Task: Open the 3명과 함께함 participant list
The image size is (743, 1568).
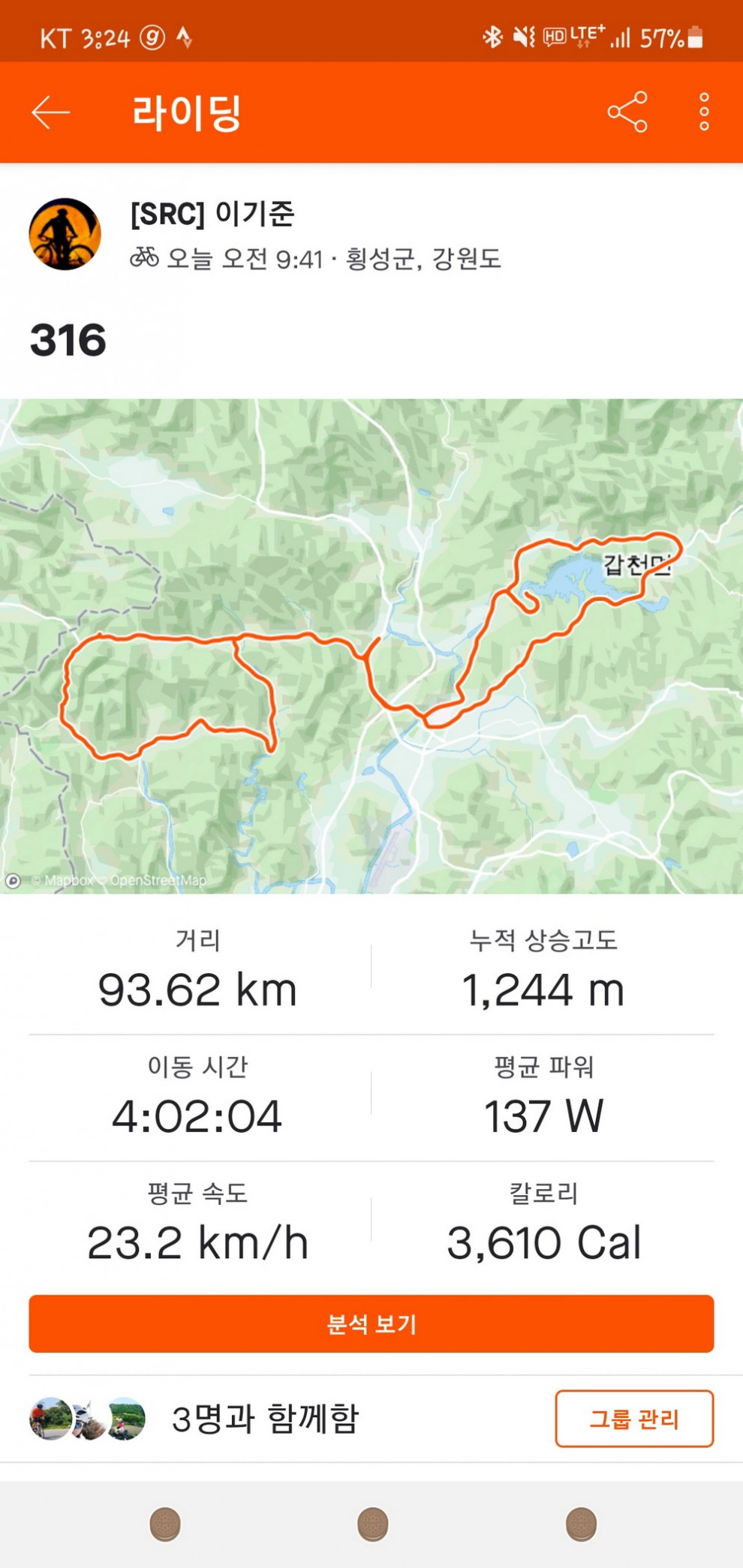Action: coord(265,1419)
